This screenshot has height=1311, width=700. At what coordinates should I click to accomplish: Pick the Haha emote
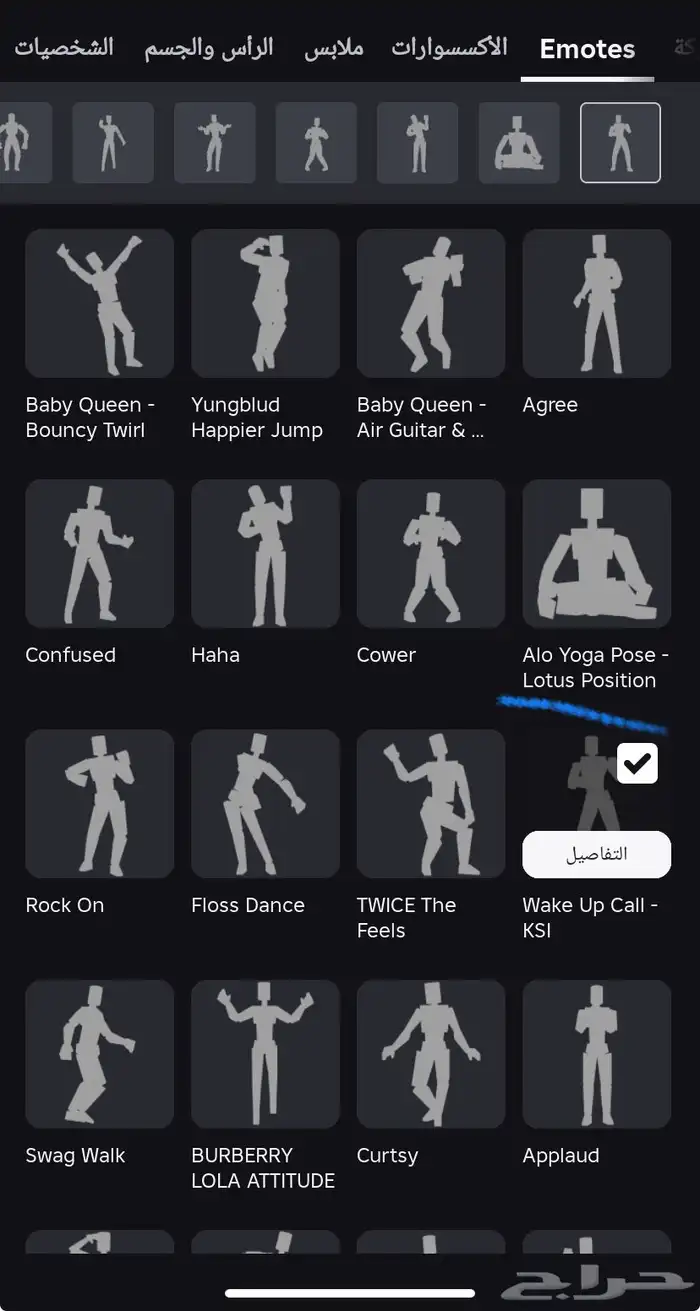[x=265, y=553]
